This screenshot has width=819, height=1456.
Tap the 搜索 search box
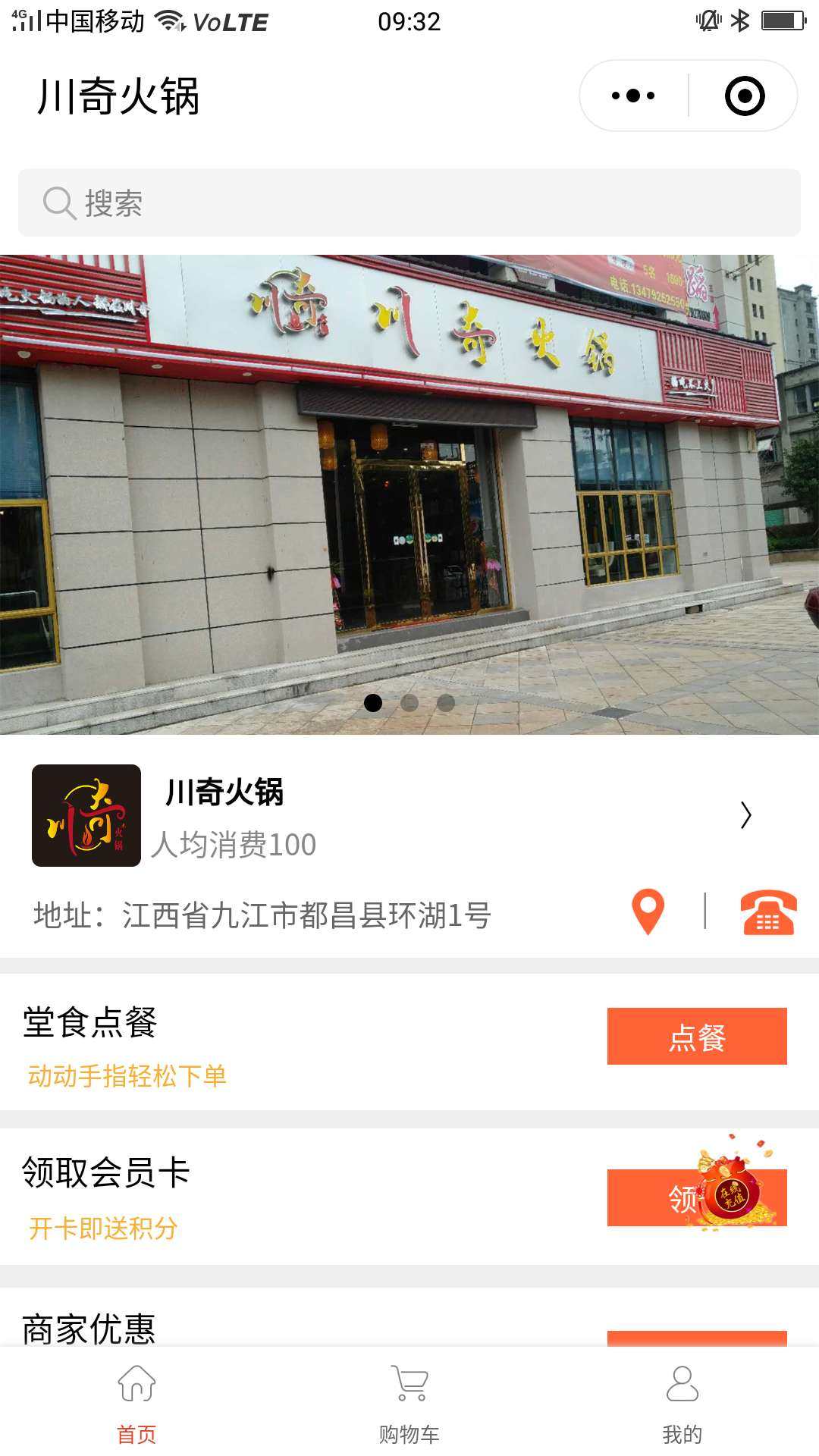tap(409, 202)
